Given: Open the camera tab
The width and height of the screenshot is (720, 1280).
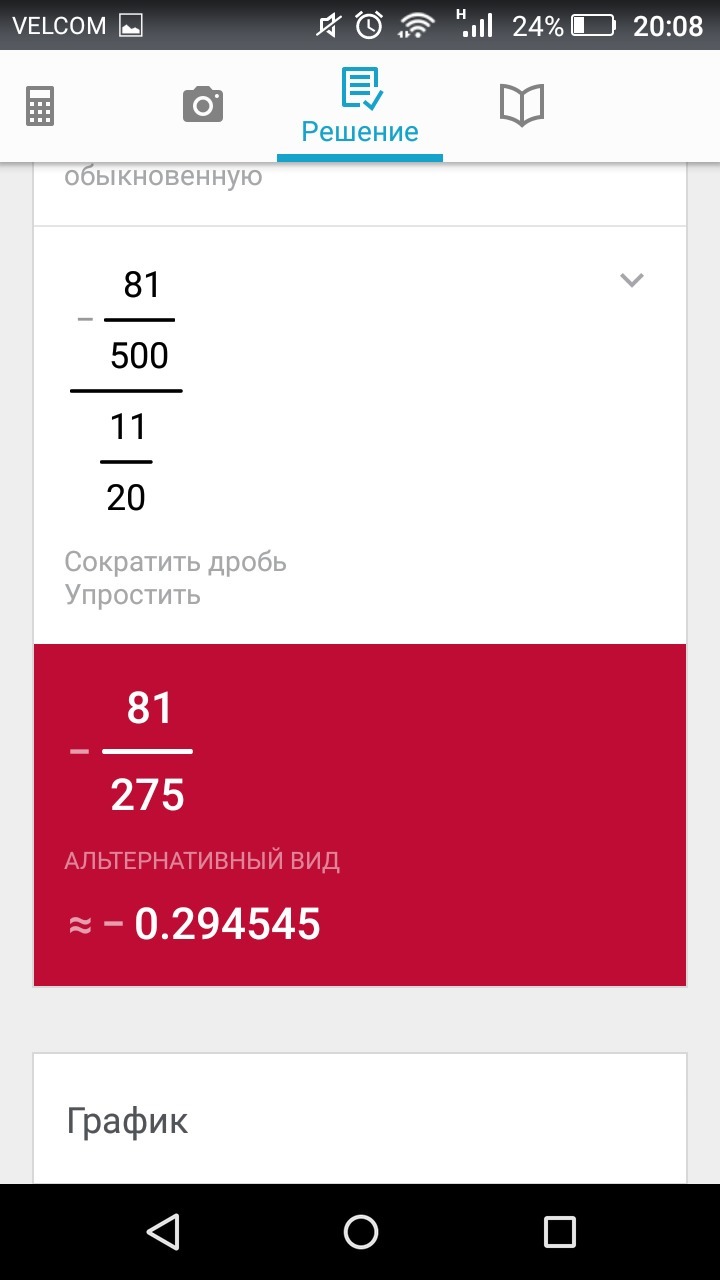Looking at the screenshot, I should tap(202, 104).
